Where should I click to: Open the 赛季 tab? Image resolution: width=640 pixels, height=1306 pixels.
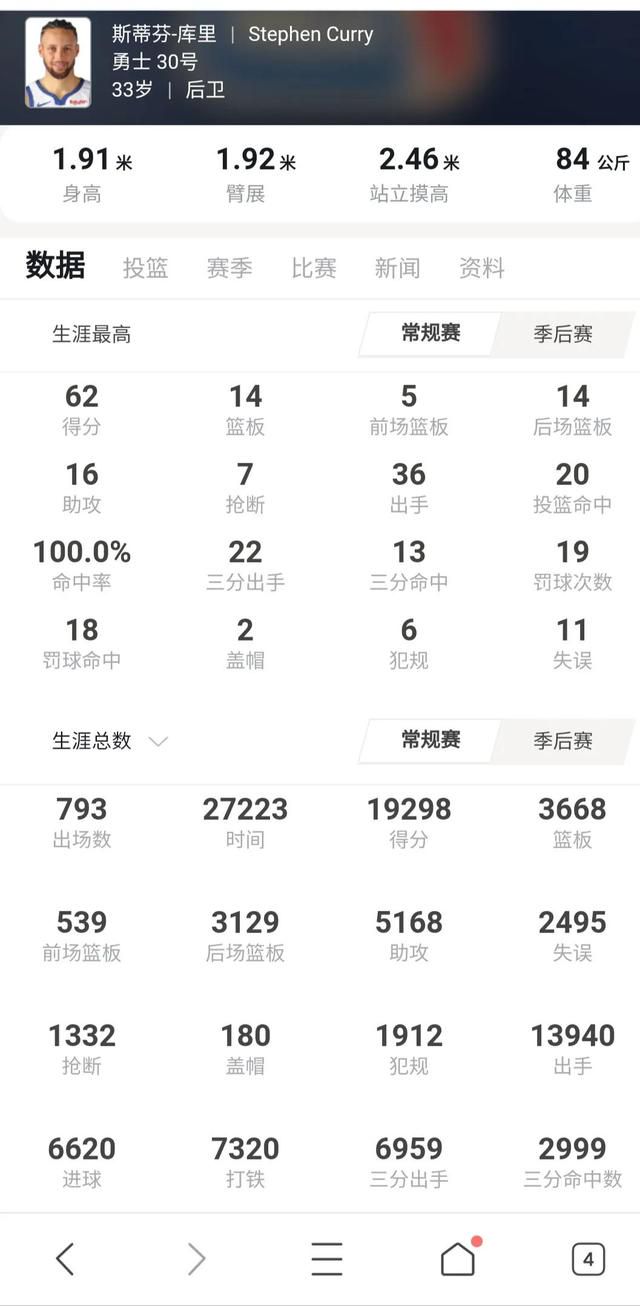pos(229,268)
